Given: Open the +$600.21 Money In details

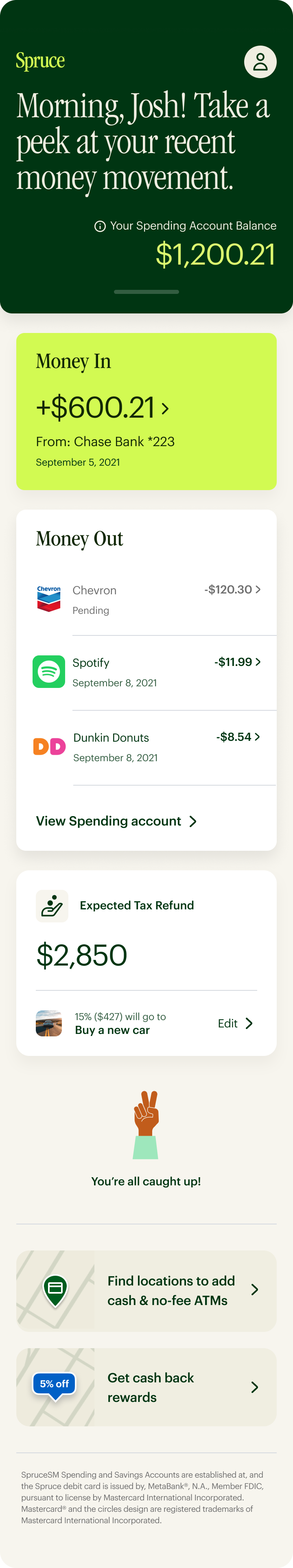Looking at the screenshot, I should (x=102, y=408).
